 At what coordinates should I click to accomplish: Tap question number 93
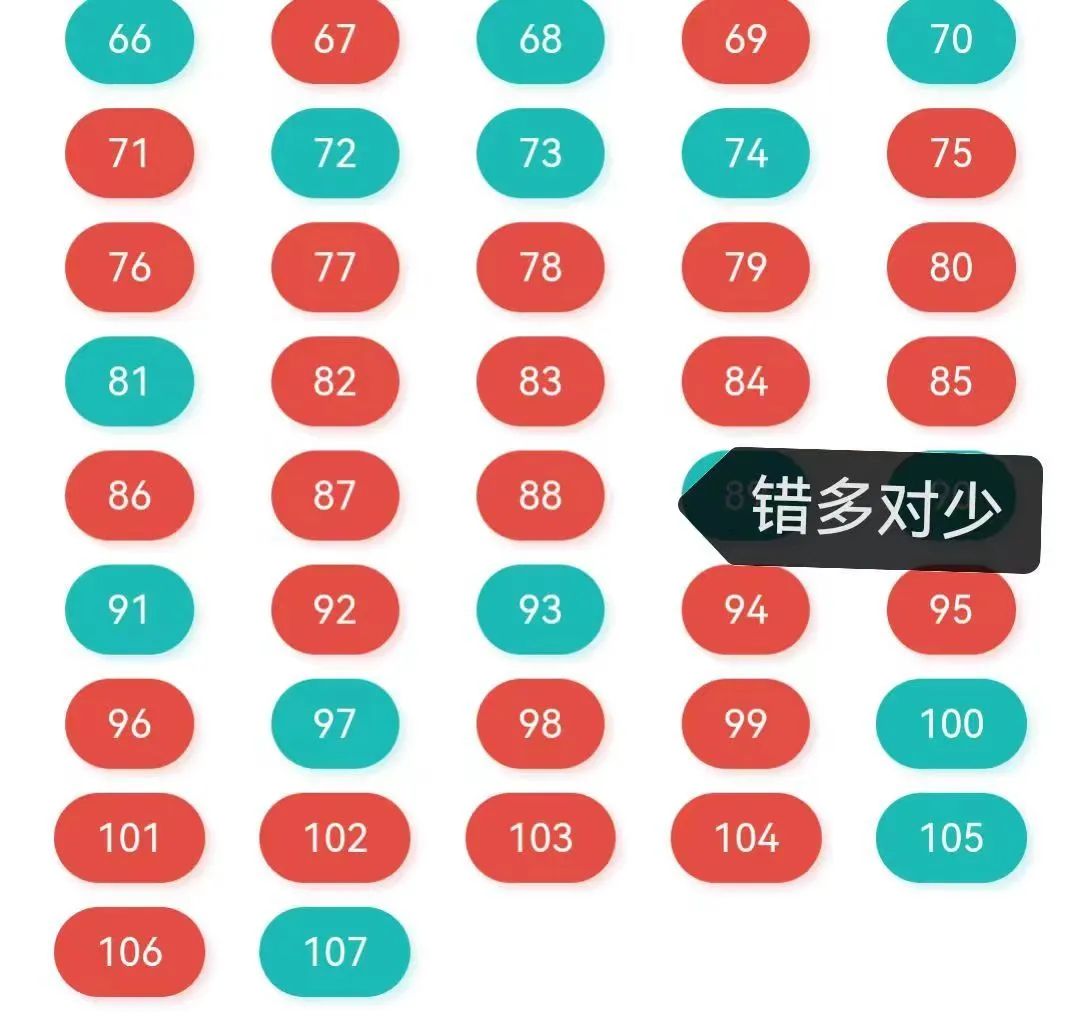[540, 609]
